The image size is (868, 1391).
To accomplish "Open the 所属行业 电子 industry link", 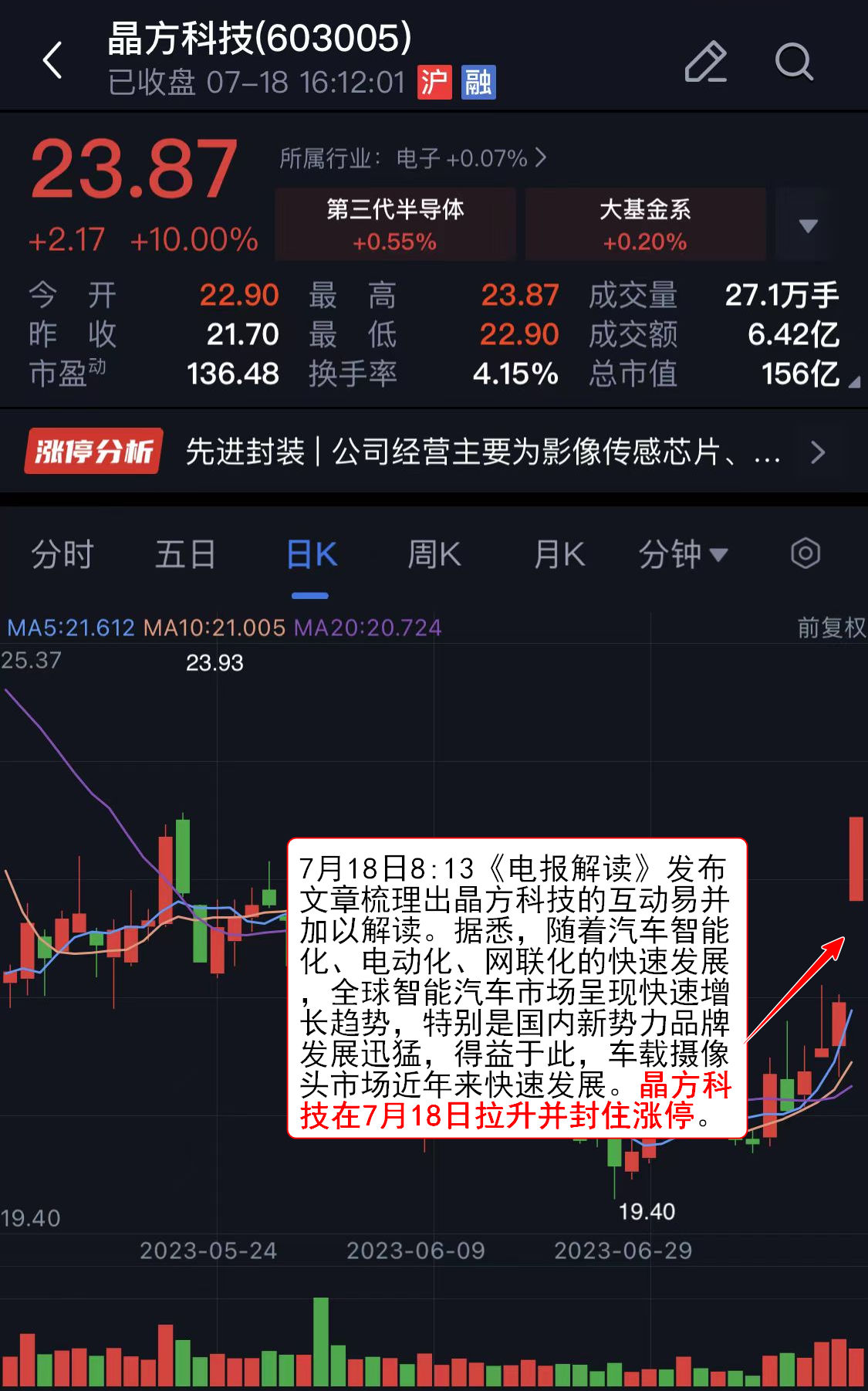I will 413,158.
